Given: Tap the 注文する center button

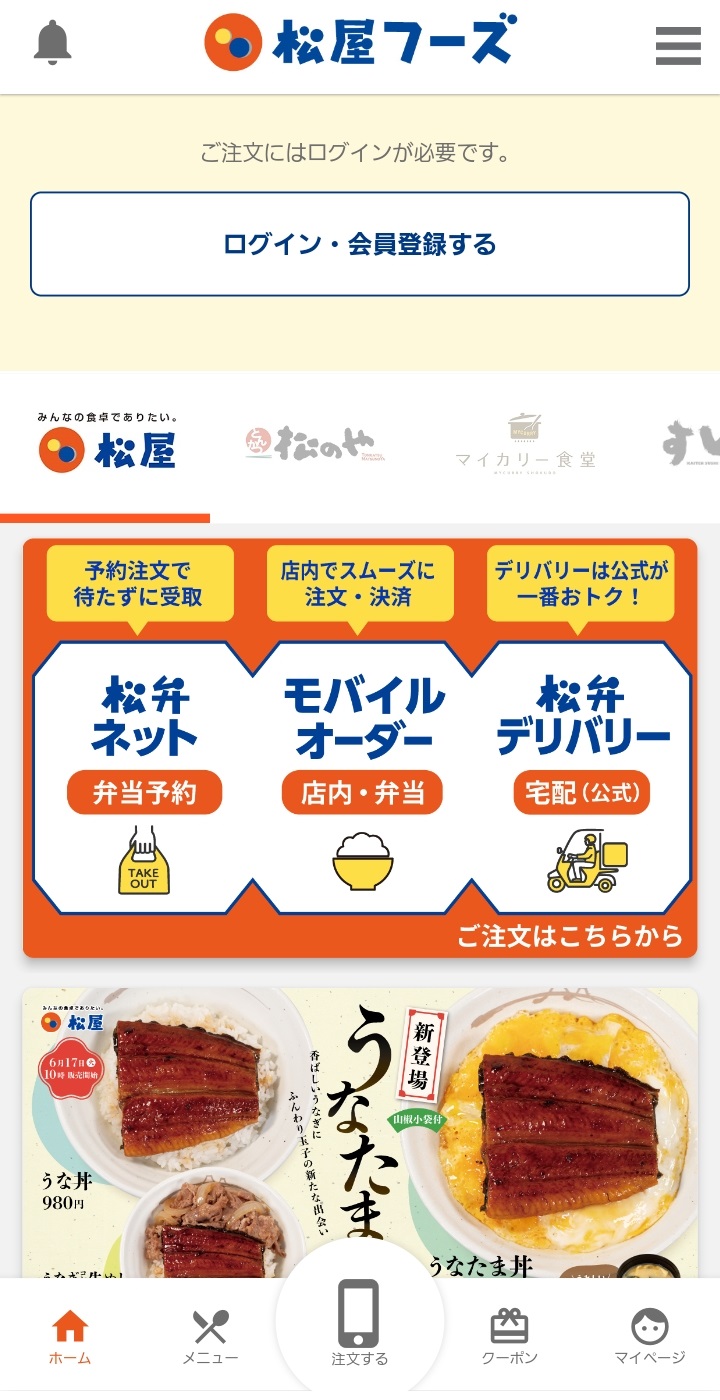Looking at the screenshot, I should (359, 1322).
